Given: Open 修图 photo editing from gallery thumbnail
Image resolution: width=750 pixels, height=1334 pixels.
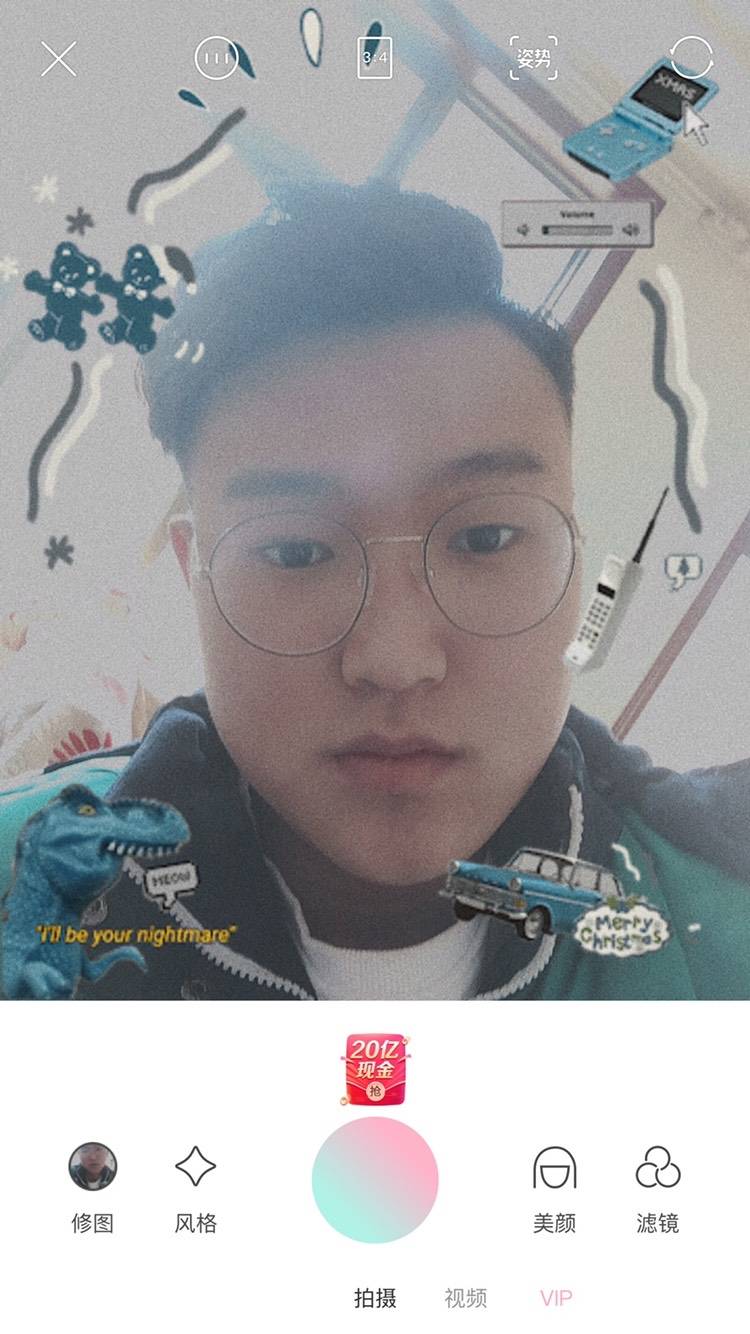Looking at the screenshot, I should tap(93, 1167).
